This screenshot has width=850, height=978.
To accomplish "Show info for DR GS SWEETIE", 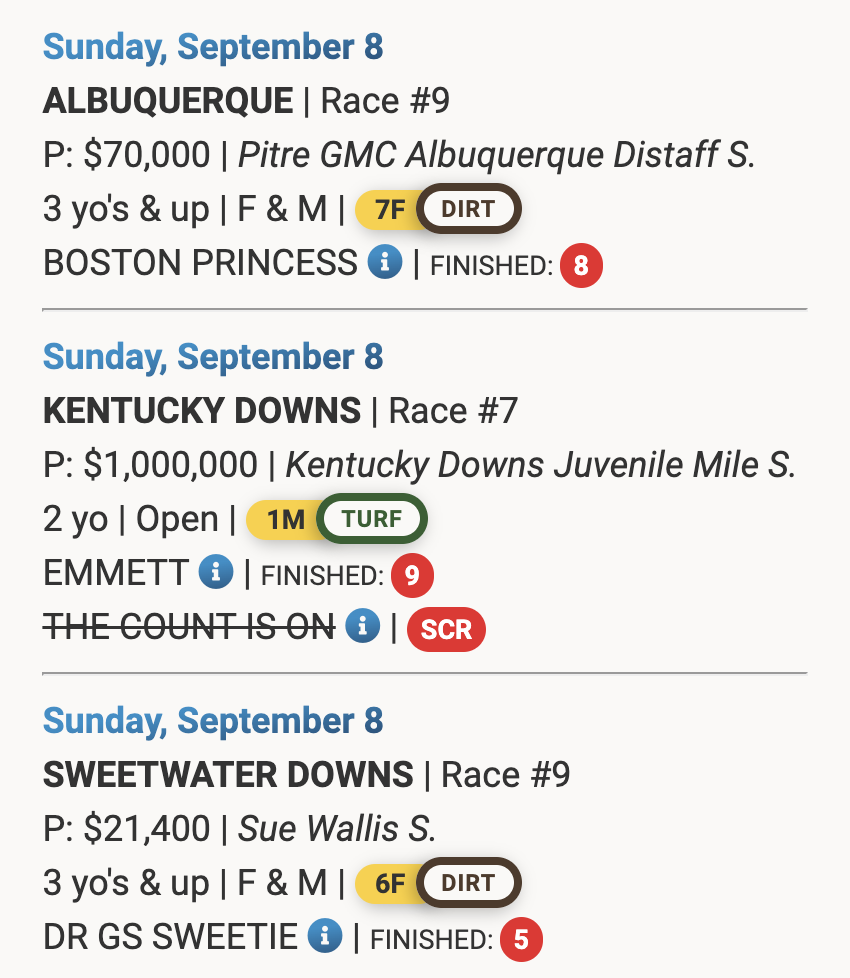I will coord(325,937).
